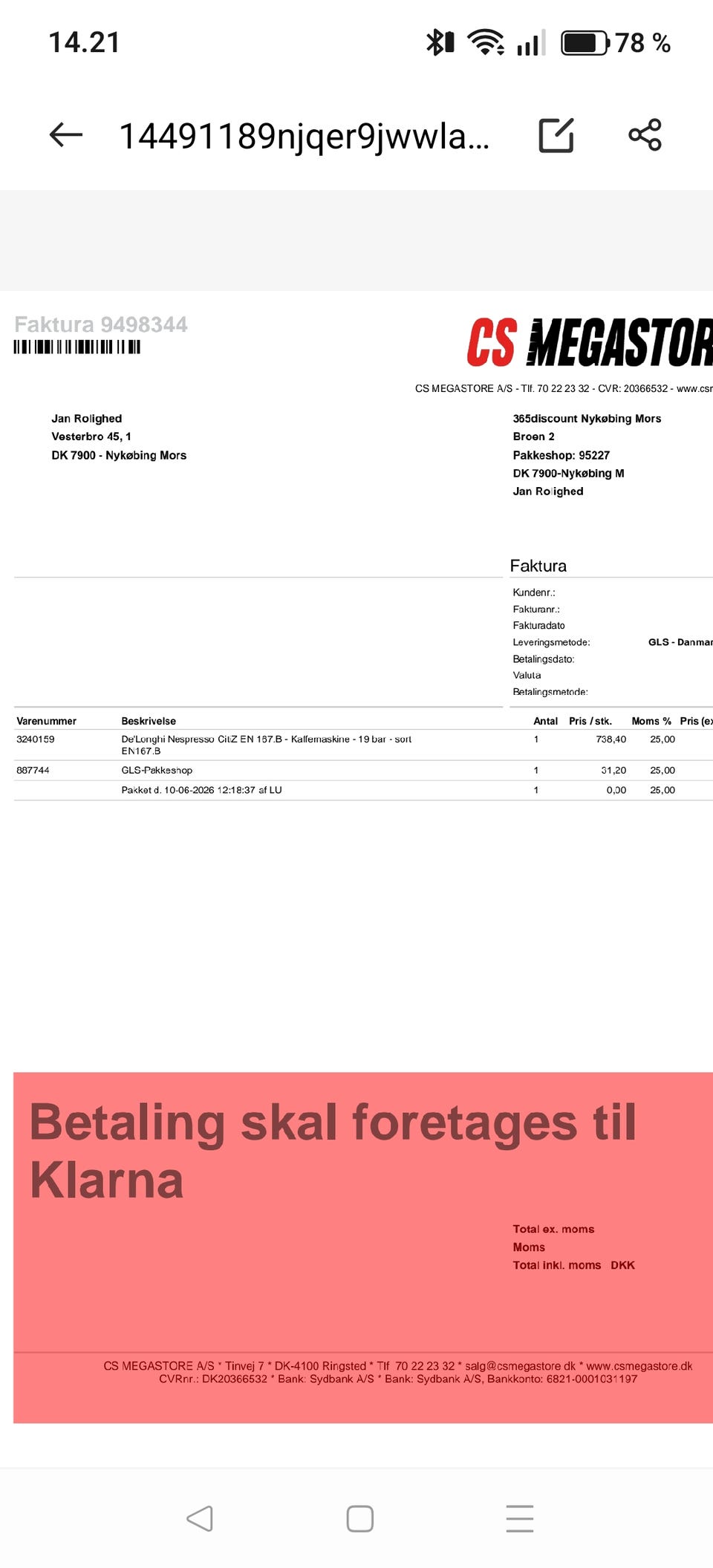Open the recent apps menu
Screen dimensions: 713x1568
tap(520, 1518)
